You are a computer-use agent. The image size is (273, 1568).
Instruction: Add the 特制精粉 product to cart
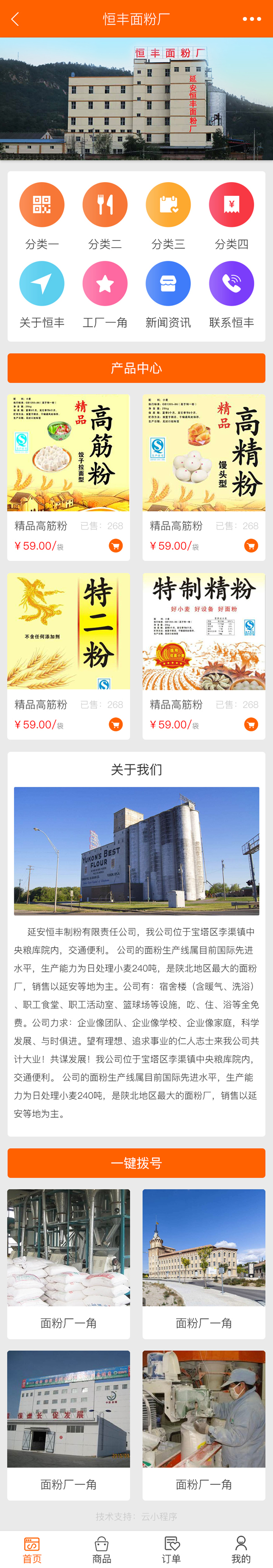click(x=250, y=724)
